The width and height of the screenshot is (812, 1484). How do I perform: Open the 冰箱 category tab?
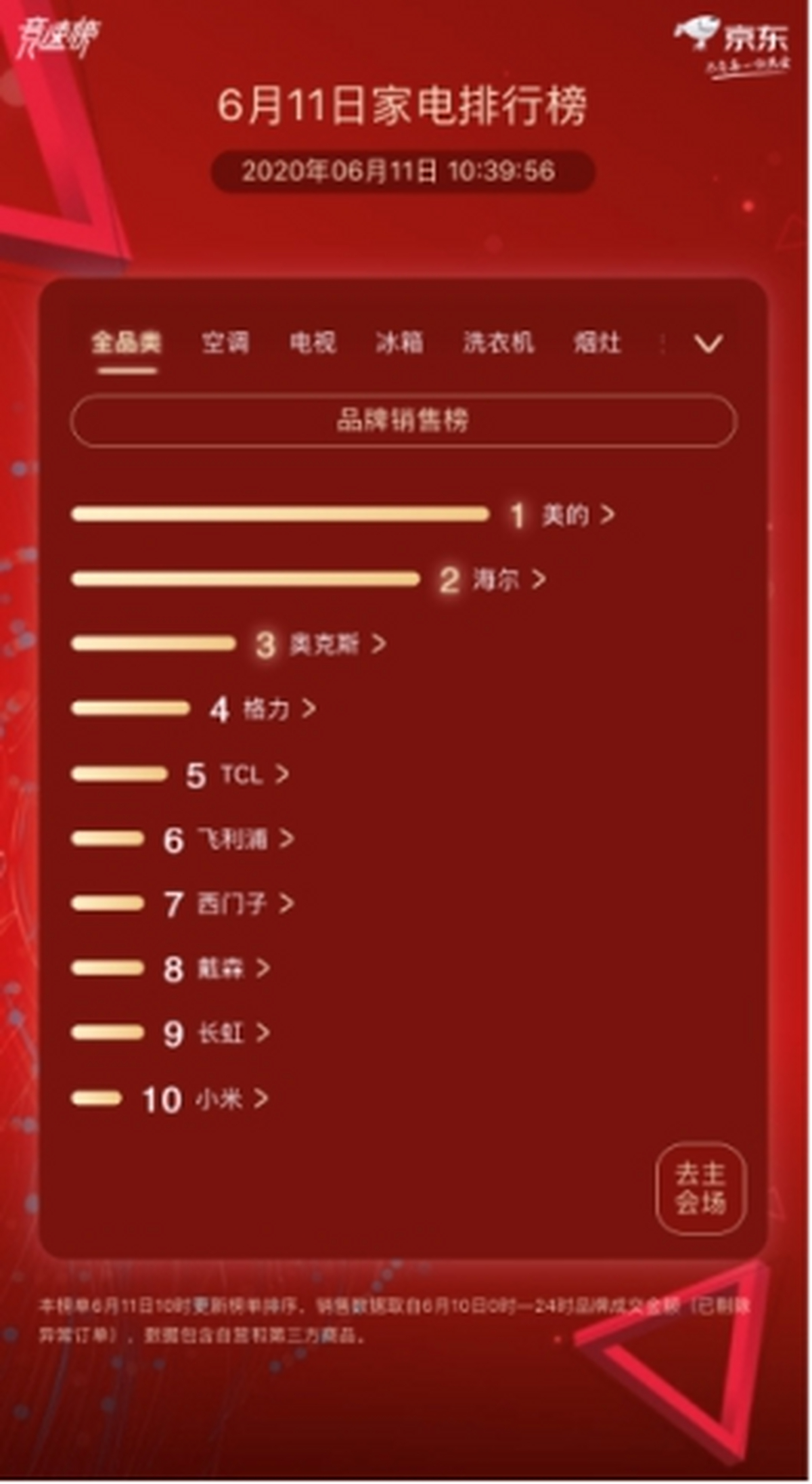(399, 343)
